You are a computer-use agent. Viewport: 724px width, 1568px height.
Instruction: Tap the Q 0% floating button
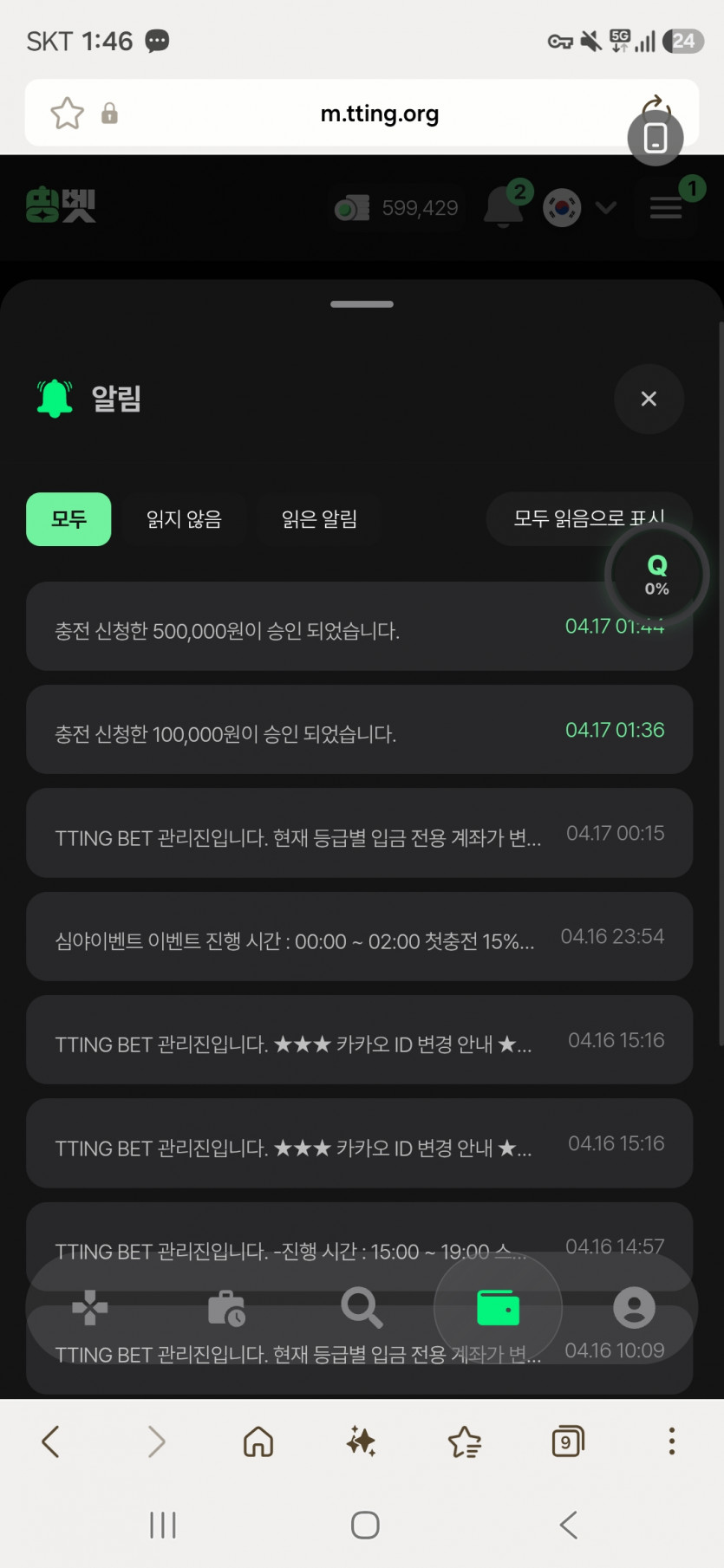tap(657, 575)
